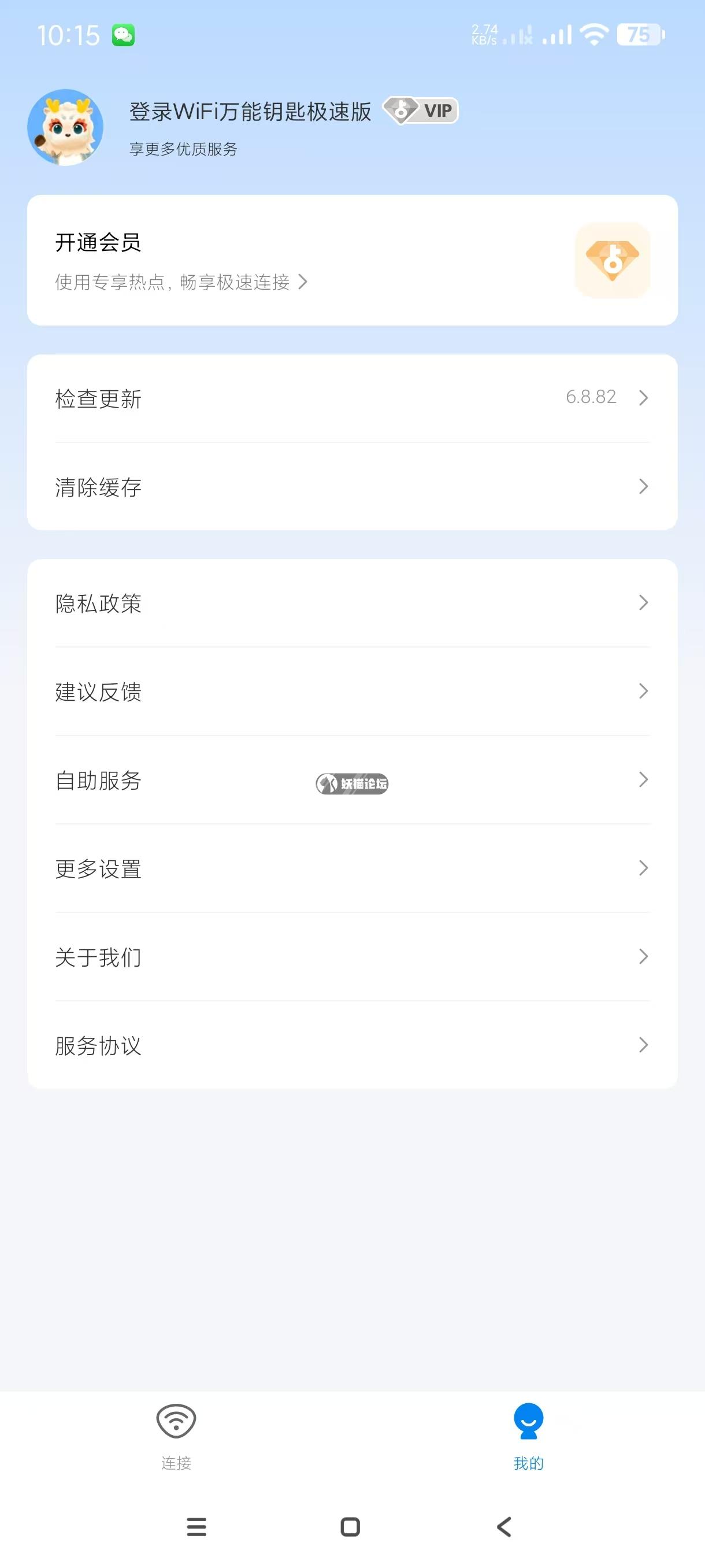Select the 我的 tab

tap(528, 1437)
